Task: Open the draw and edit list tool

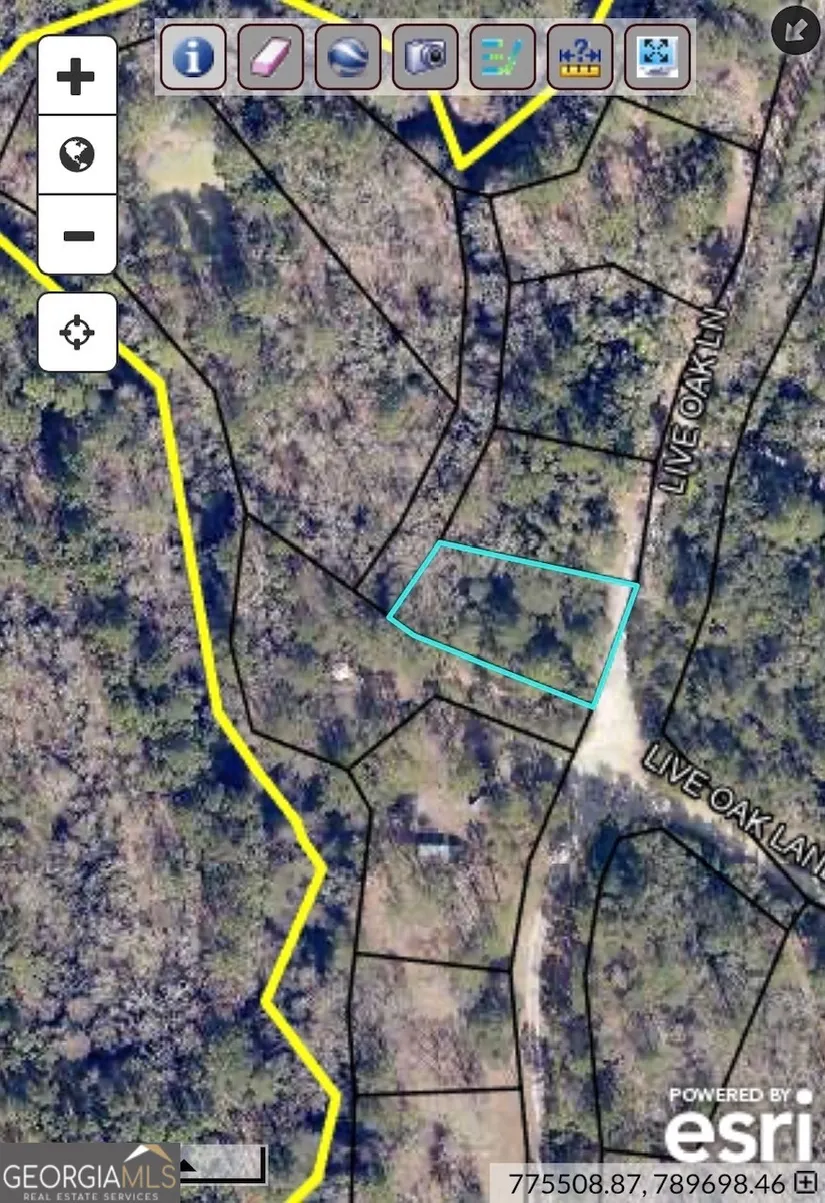Action: tap(502, 57)
